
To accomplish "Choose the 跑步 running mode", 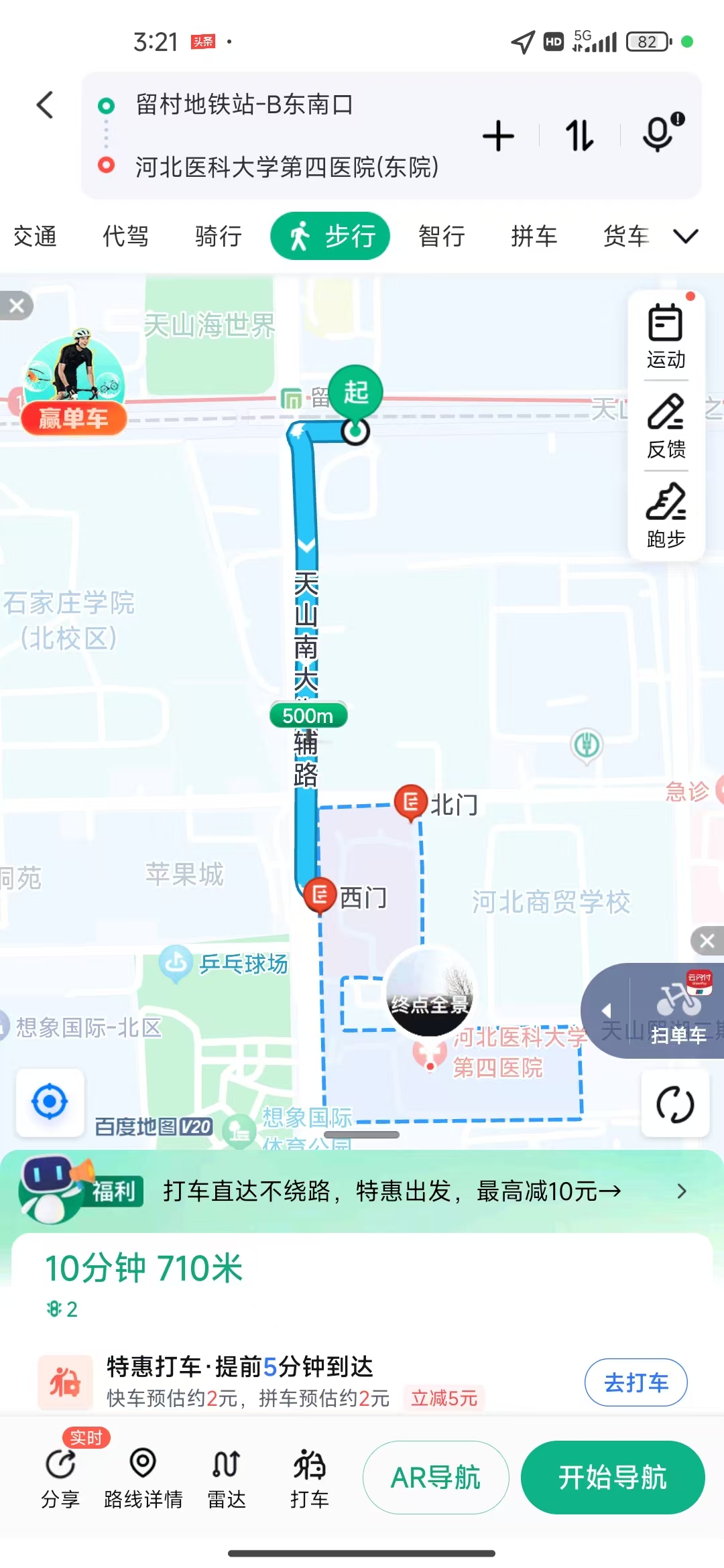I will [666, 516].
